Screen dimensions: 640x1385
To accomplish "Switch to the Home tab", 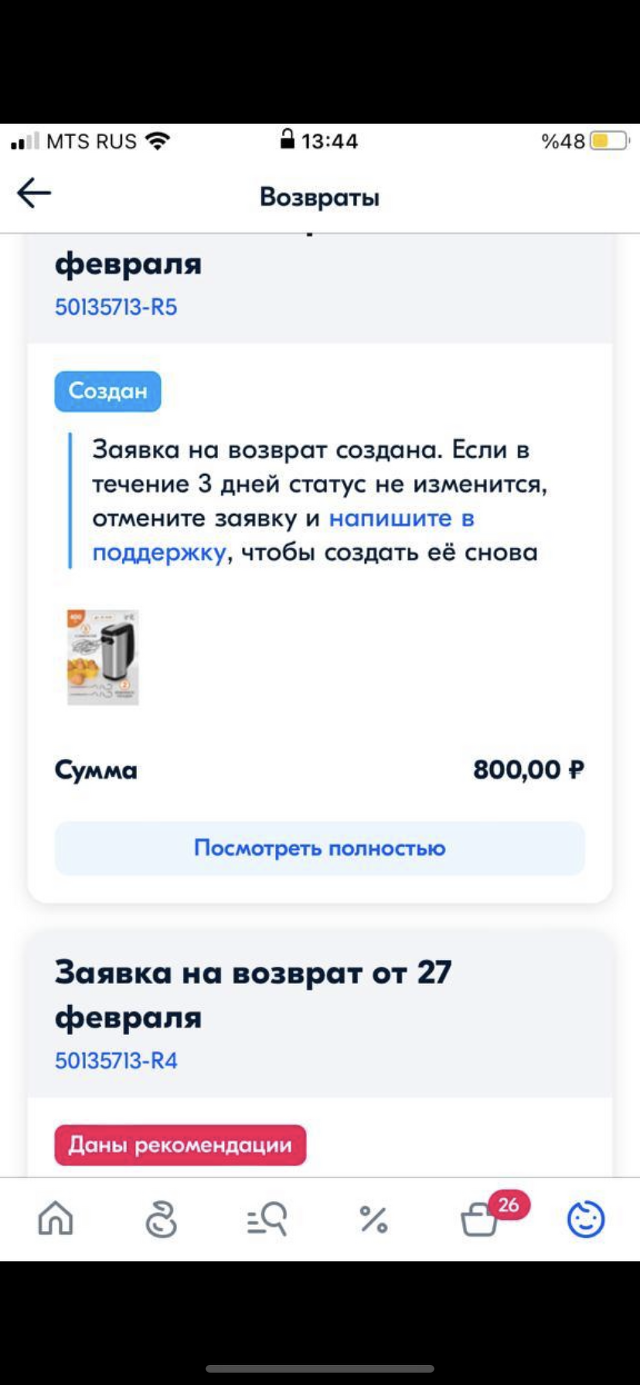I will click(x=55, y=1218).
